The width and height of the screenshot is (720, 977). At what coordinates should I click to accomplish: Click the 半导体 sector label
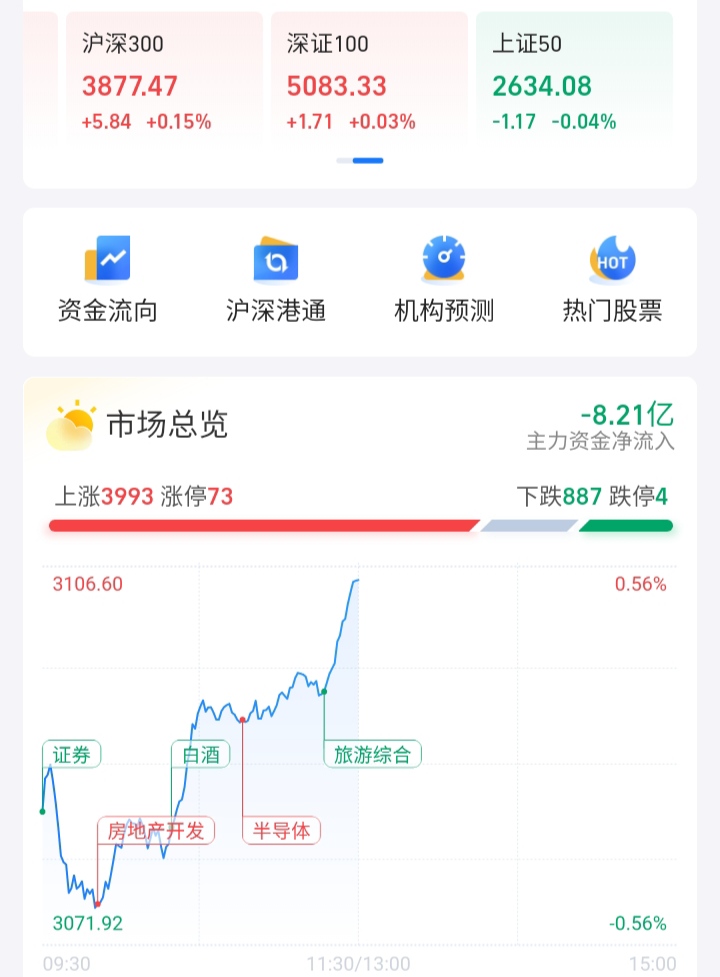pos(283,831)
